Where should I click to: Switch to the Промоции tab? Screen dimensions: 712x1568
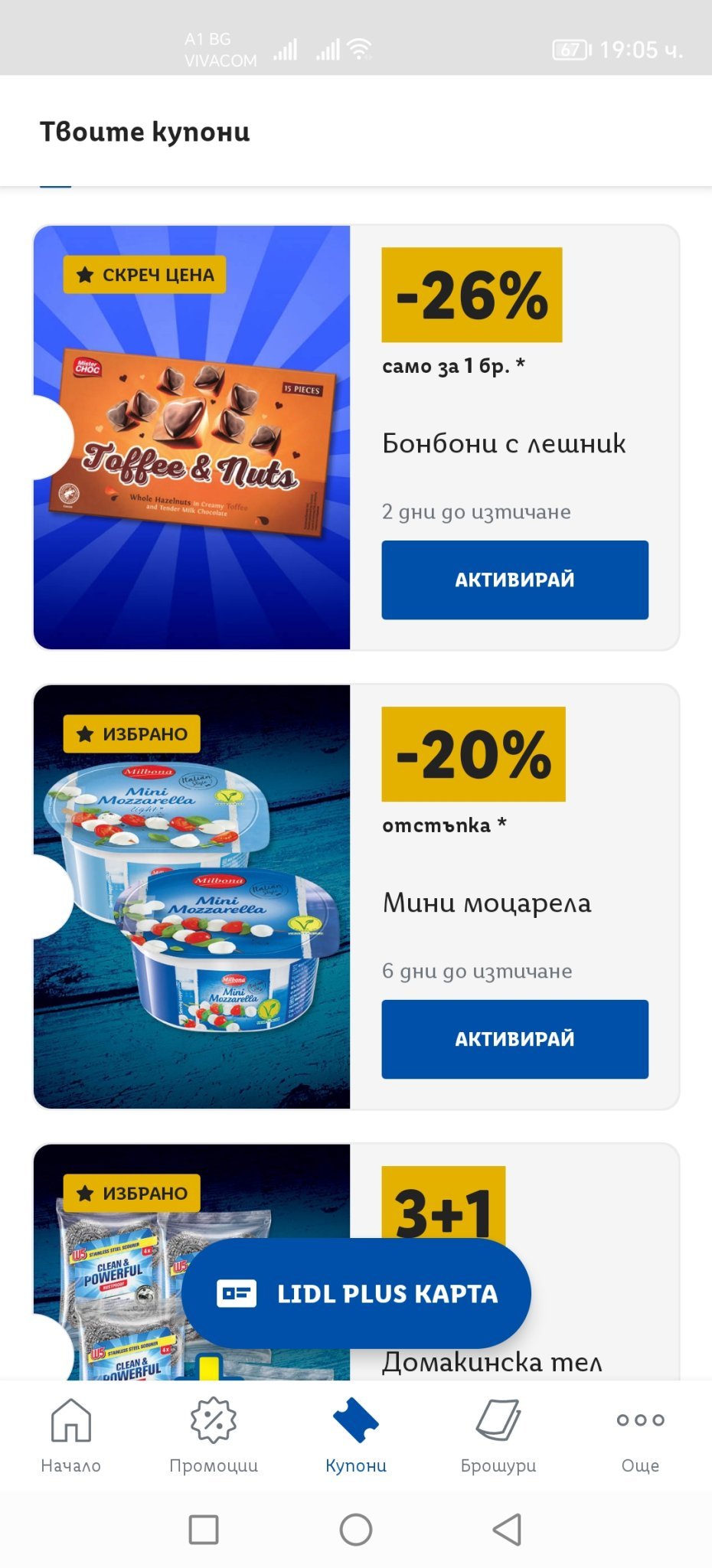[x=214, y=1435]
